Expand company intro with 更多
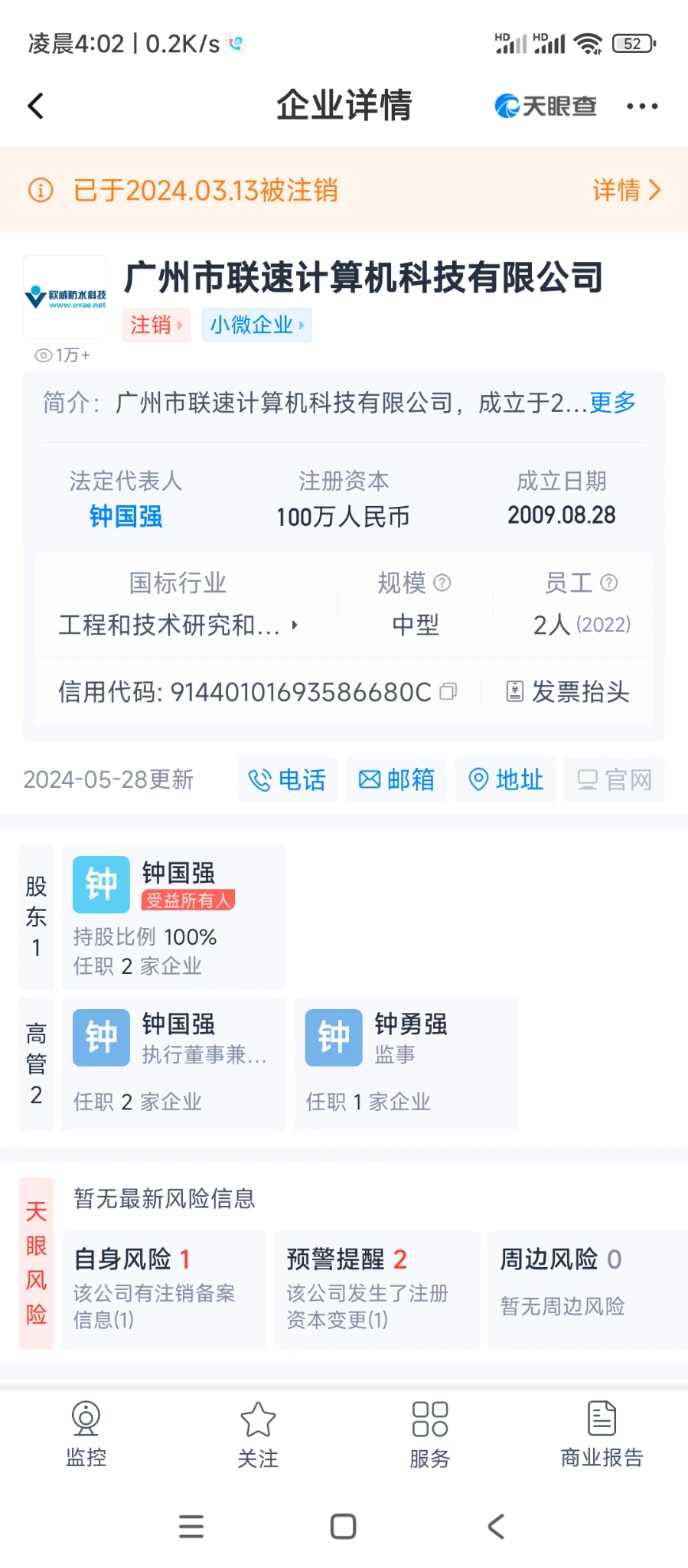This screenshot has height=1568, width=688. click(x=612, y=402)
